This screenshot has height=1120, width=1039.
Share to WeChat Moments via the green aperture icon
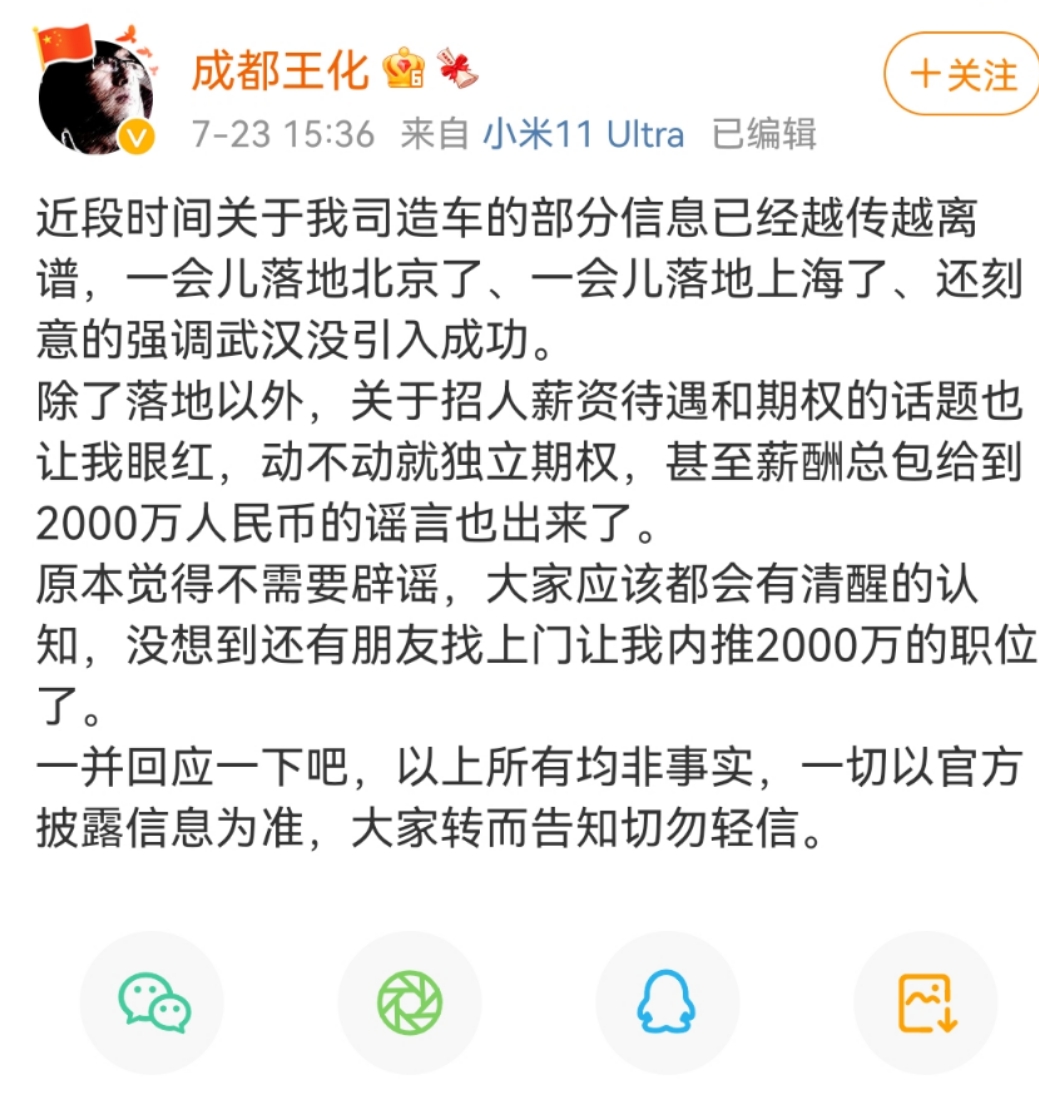click(x=410, y=1003)
